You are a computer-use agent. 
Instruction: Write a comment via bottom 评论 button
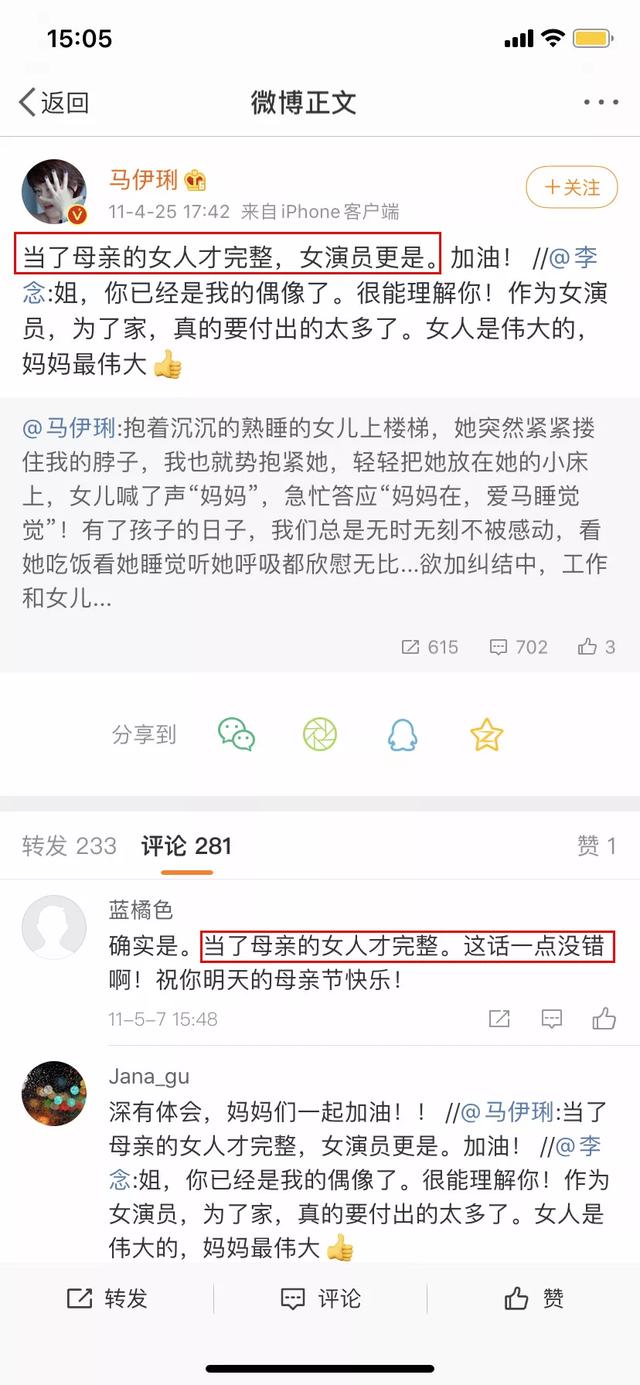320,1298
